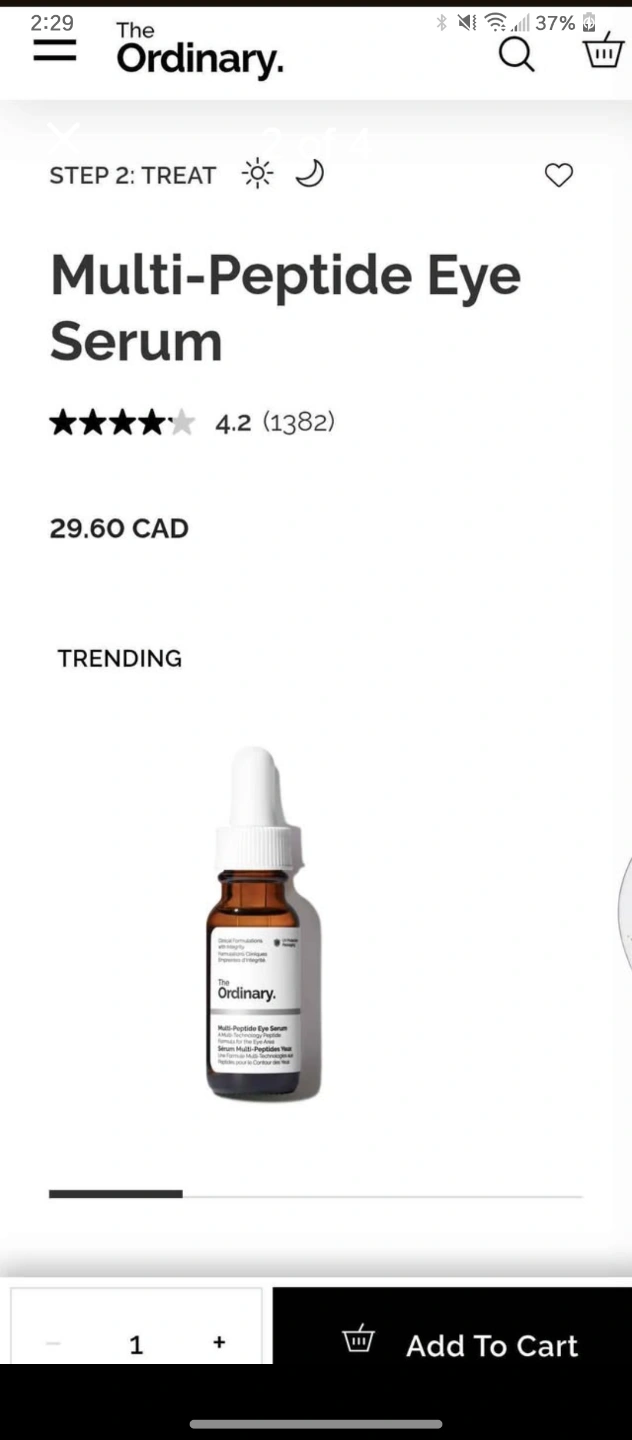View the shopping cart basket
This screenshot has width=632, height=1440.
click(603, 50)
